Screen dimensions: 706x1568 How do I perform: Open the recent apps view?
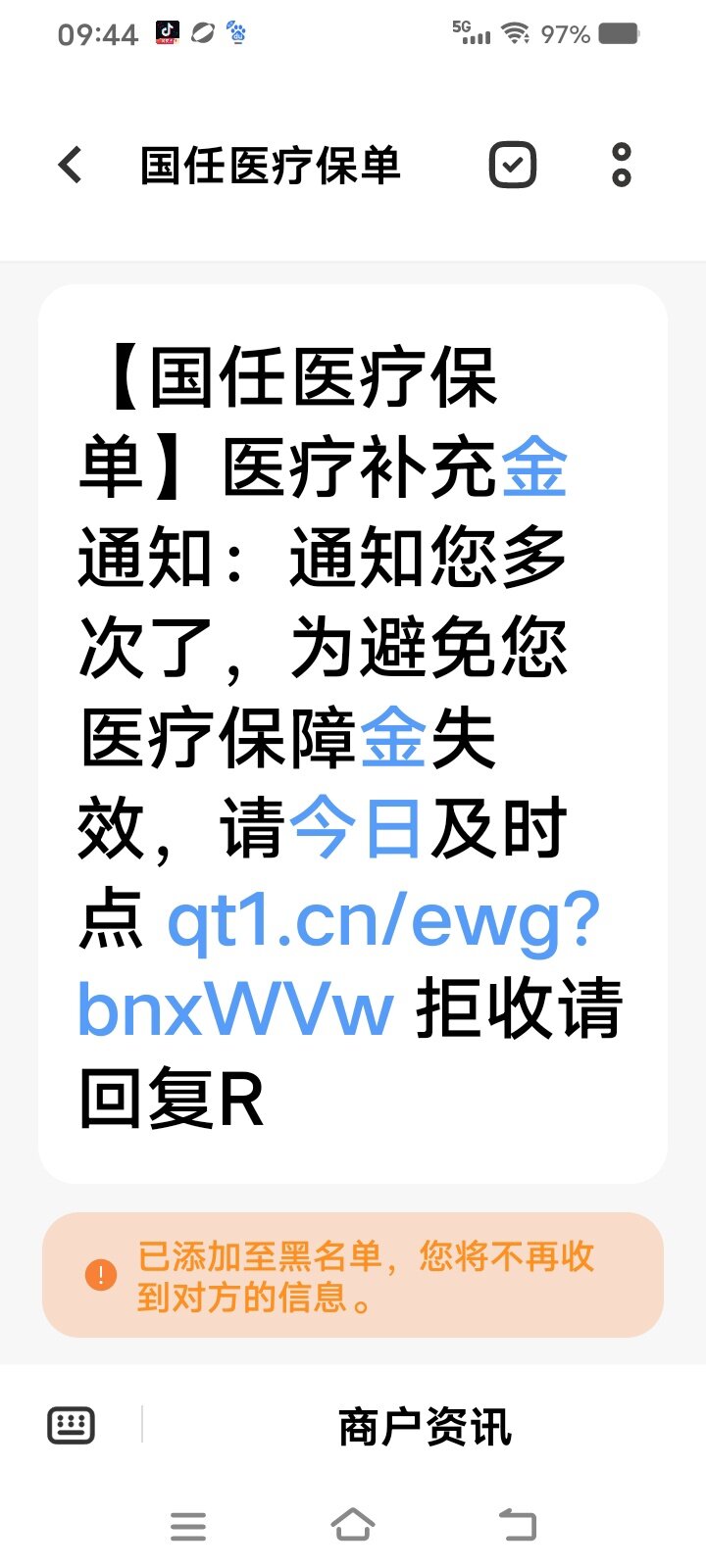(x=187, y=1526)
